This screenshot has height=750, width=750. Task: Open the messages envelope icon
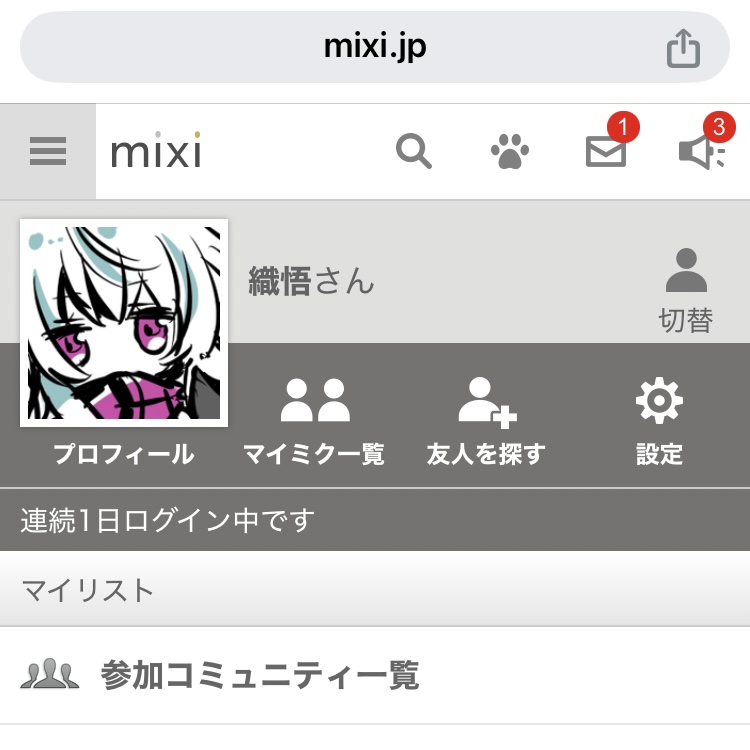(606, 152)
